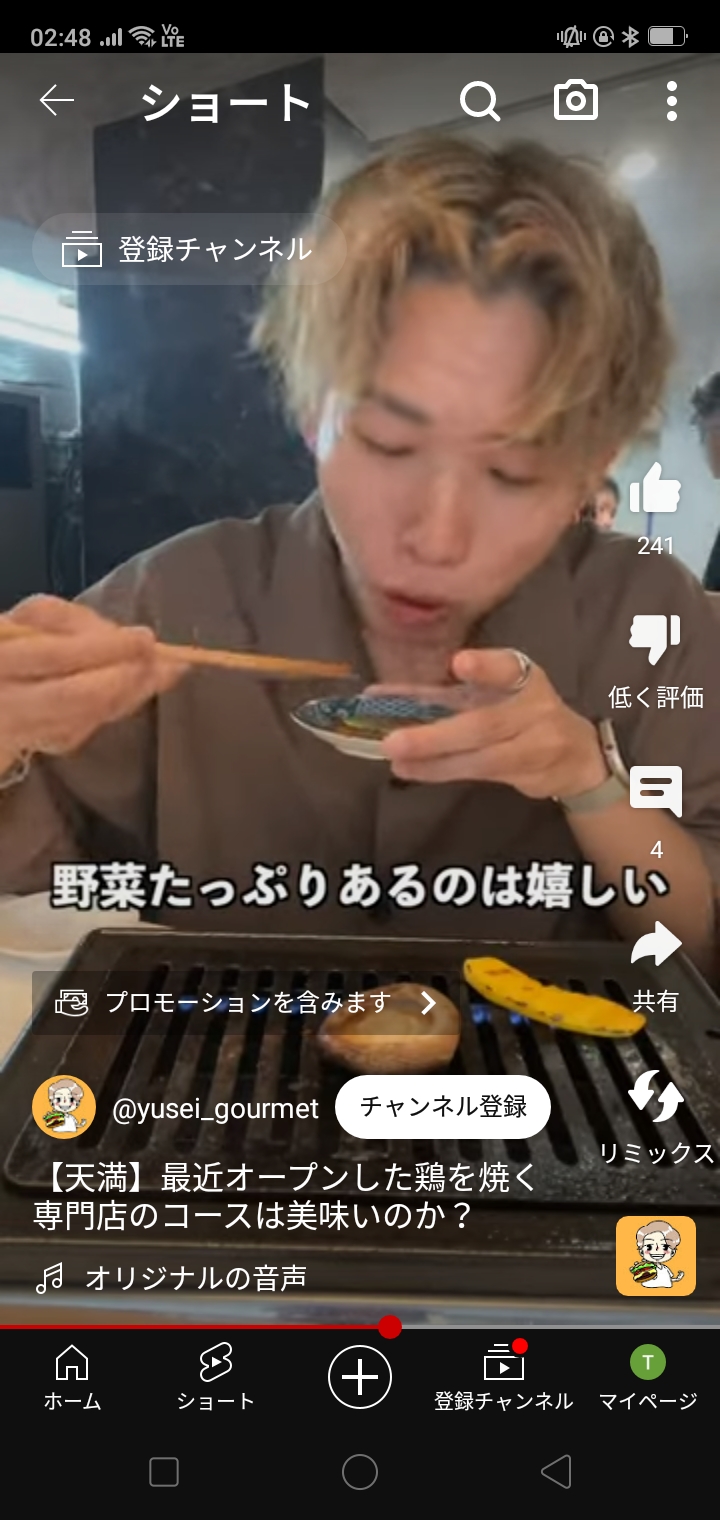Tap the 登録チャンネル chip on video

(x=190, y=249)
